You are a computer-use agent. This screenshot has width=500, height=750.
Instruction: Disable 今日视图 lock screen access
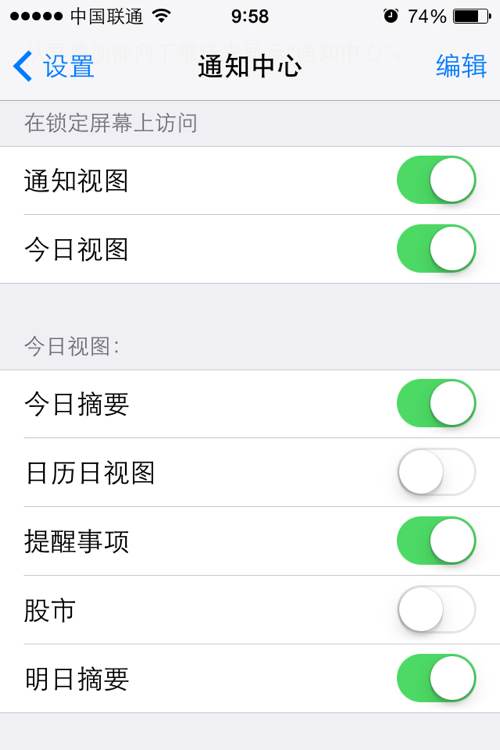(x=436, y=249)
